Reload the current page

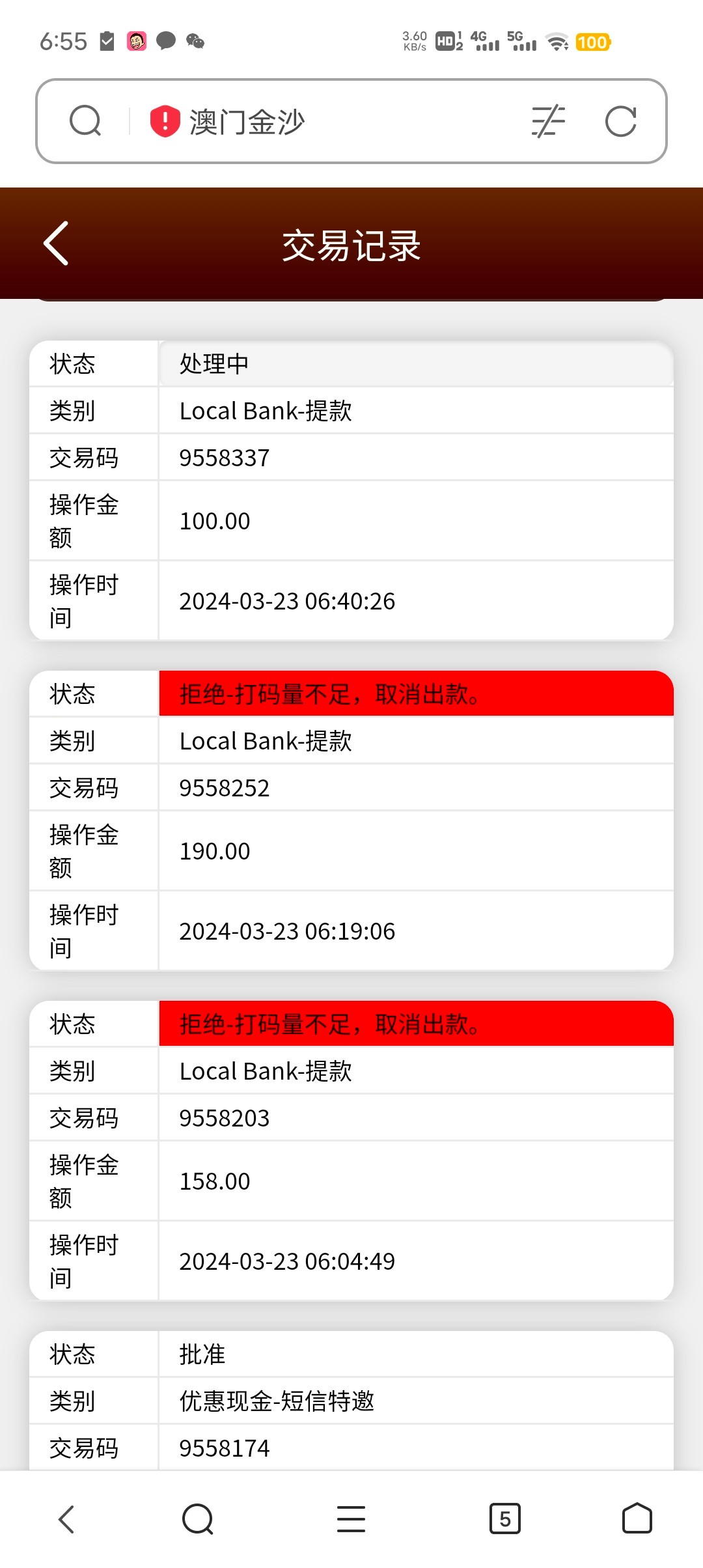pos(620,121)
